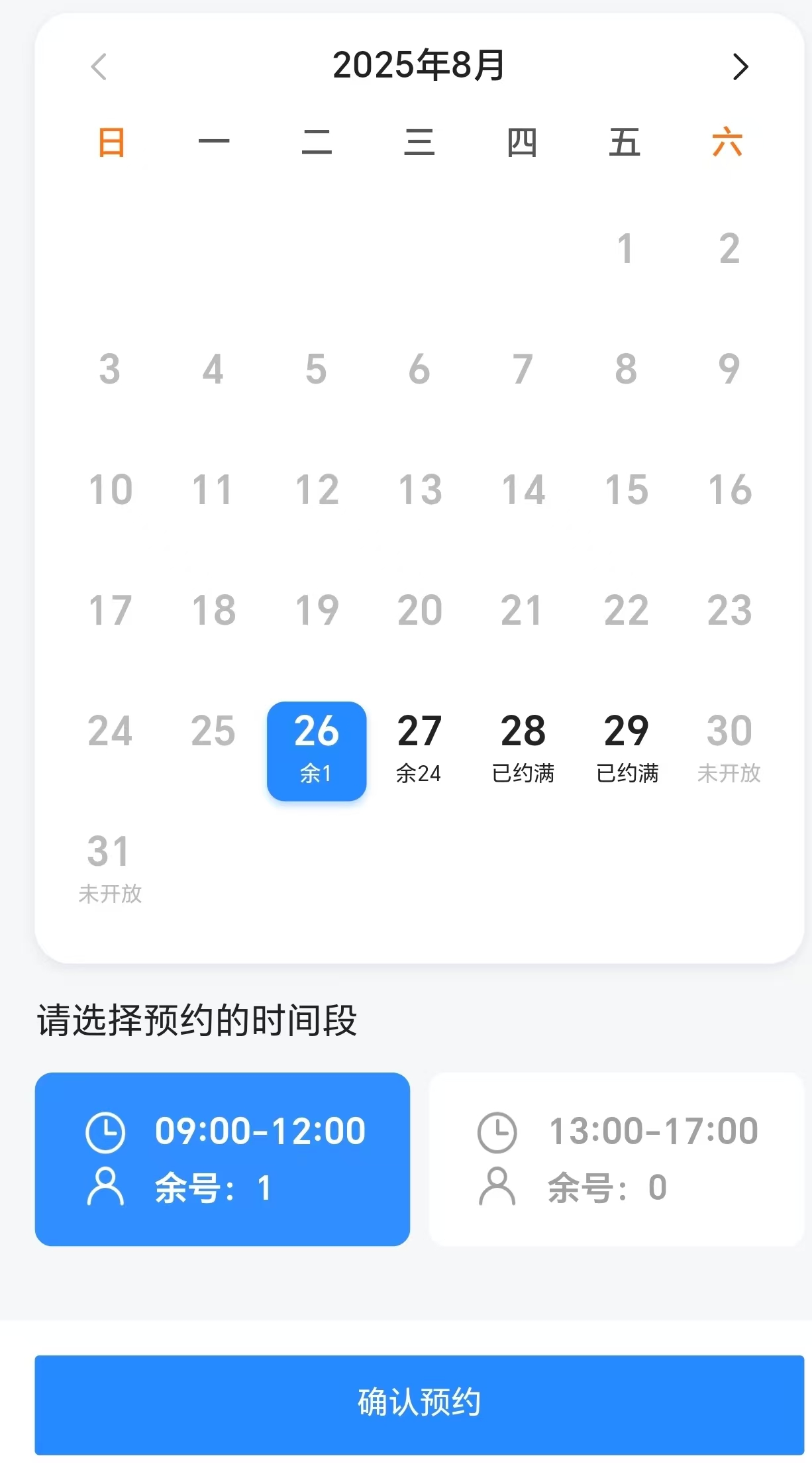Choose the 13:00-17:00 time slot

[x=616, y=1159]
